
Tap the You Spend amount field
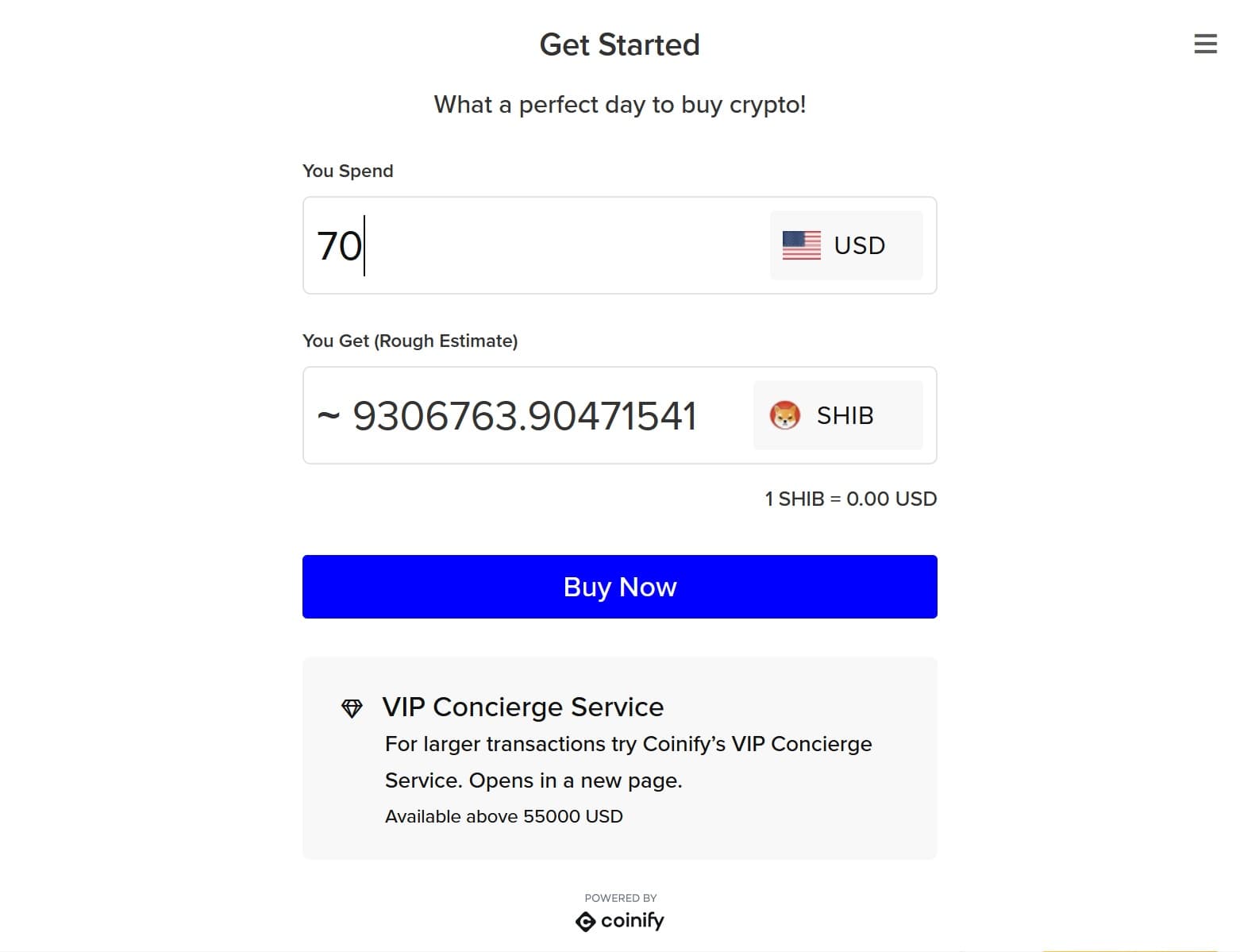click(x=532, y=245)
